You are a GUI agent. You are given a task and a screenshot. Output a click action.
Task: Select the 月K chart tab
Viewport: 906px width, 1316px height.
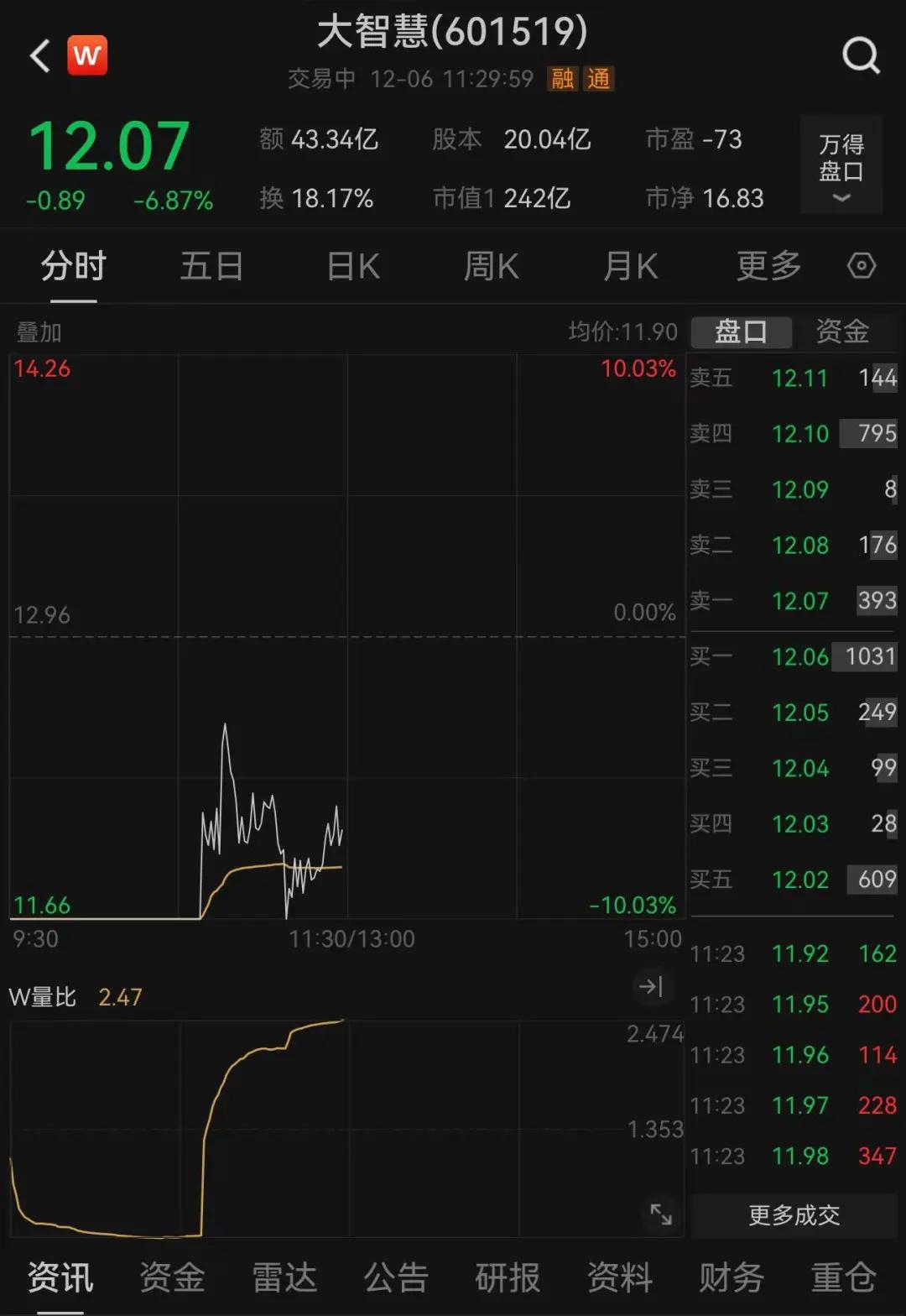(x=631, y=267)
